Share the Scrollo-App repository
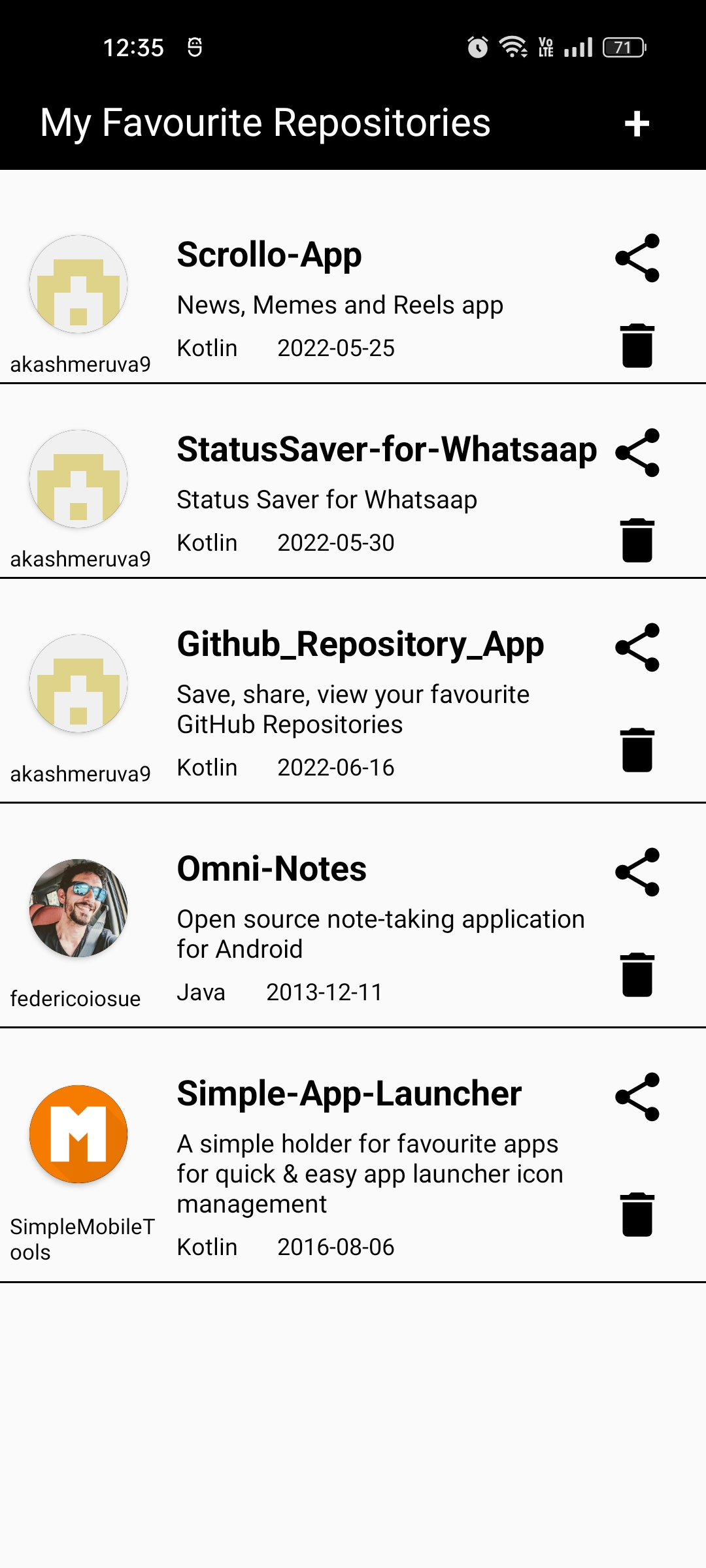The image size is (706, 1568). click(637, 258)
